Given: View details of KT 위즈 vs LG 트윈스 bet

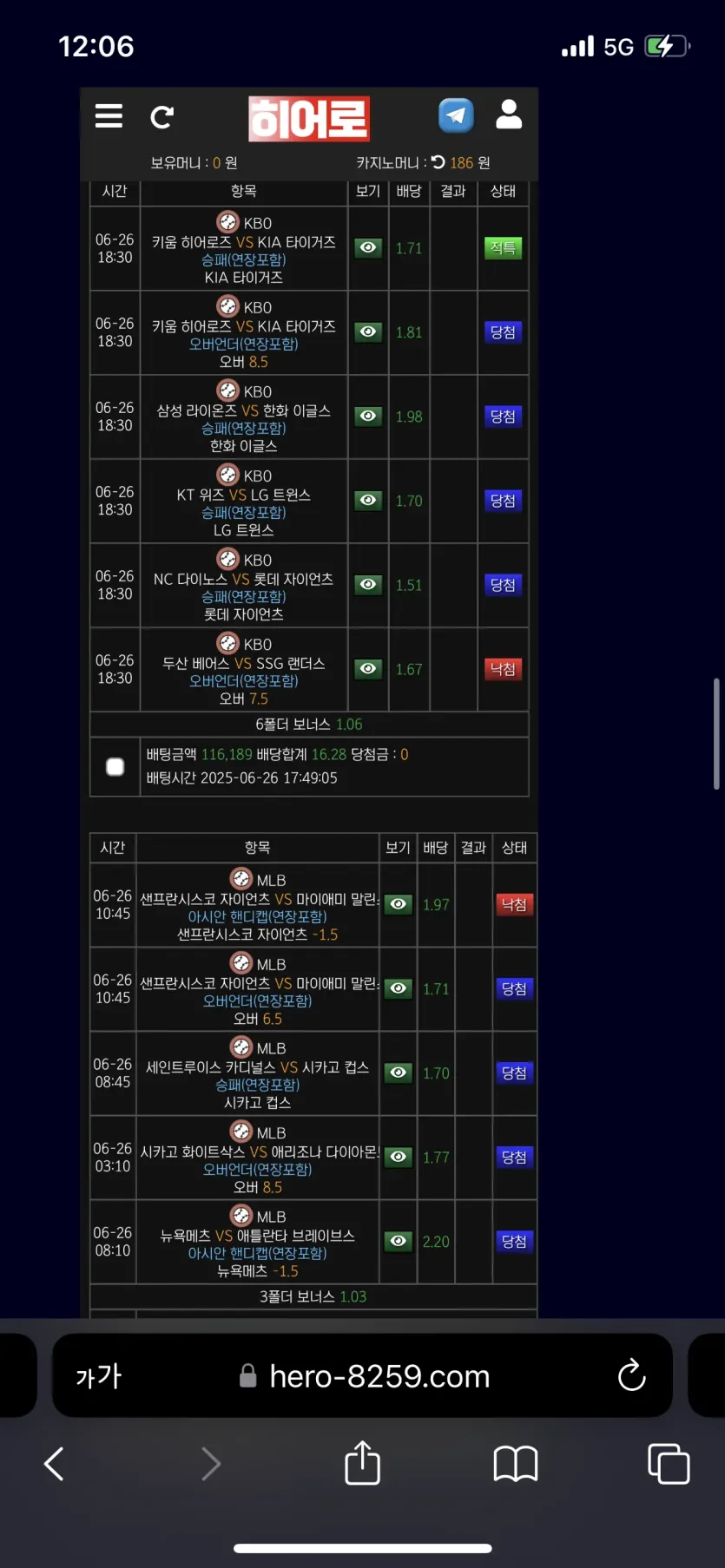Looking at the screenshot, I should tap(368, 501).
